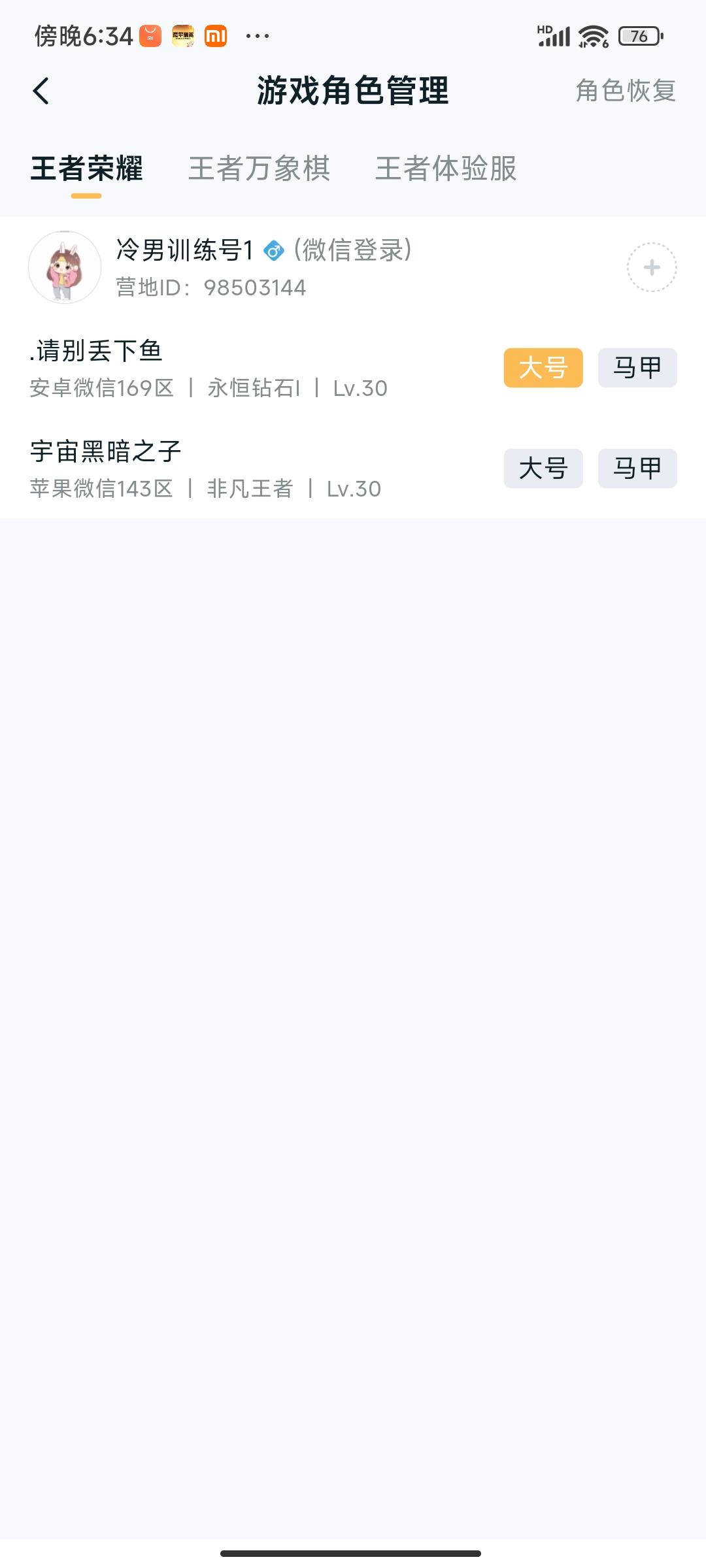Screen dimensions: 706x1568
Task: Toggle 马甲 for 宇宙黑暗之子
Action: pyautogui.click(x=636, y=468)
